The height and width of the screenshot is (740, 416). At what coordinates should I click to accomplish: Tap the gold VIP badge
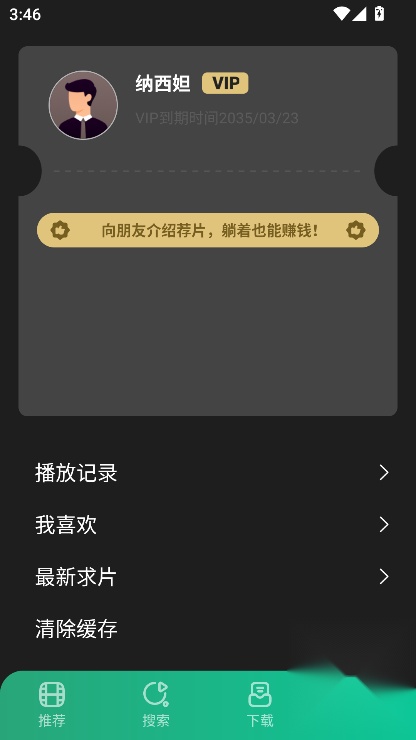(x=225, y=84)
